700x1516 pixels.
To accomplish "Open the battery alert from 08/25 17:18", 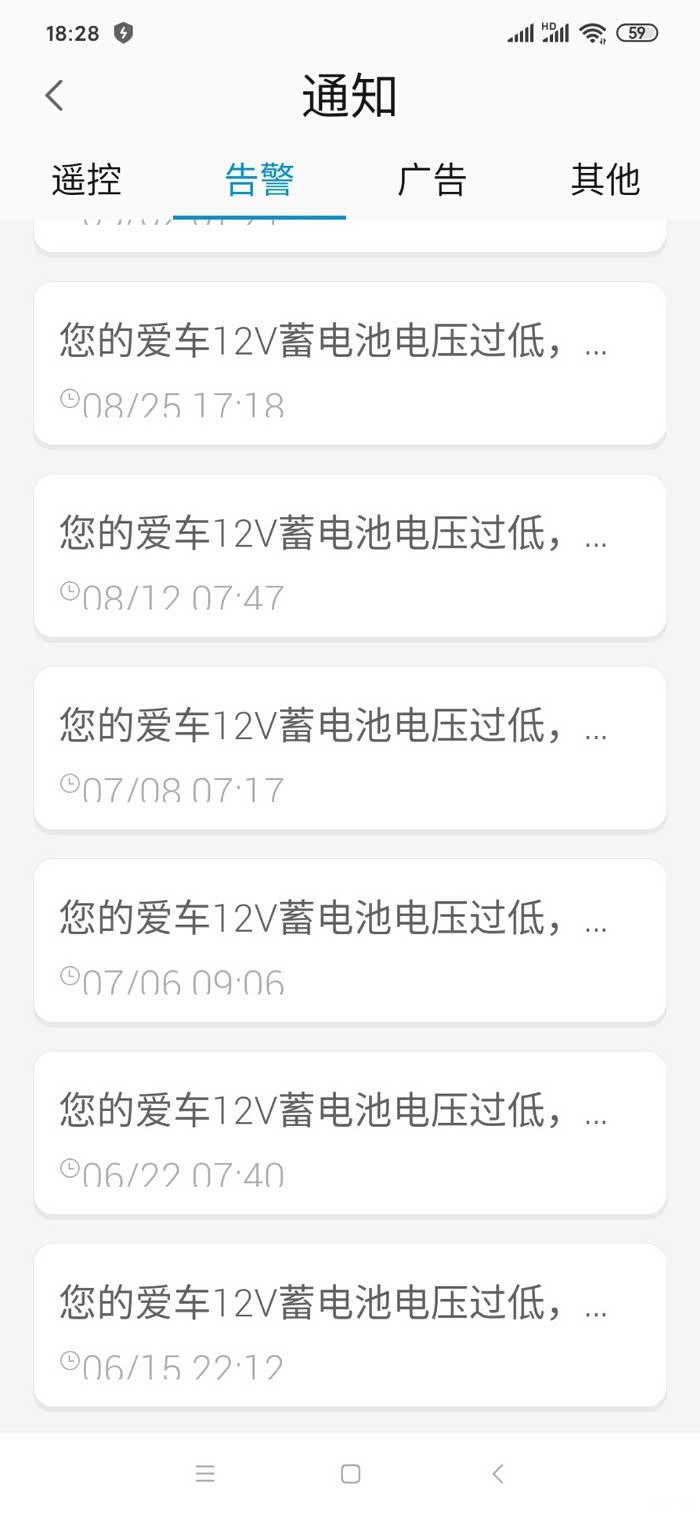I will (350, 363).
